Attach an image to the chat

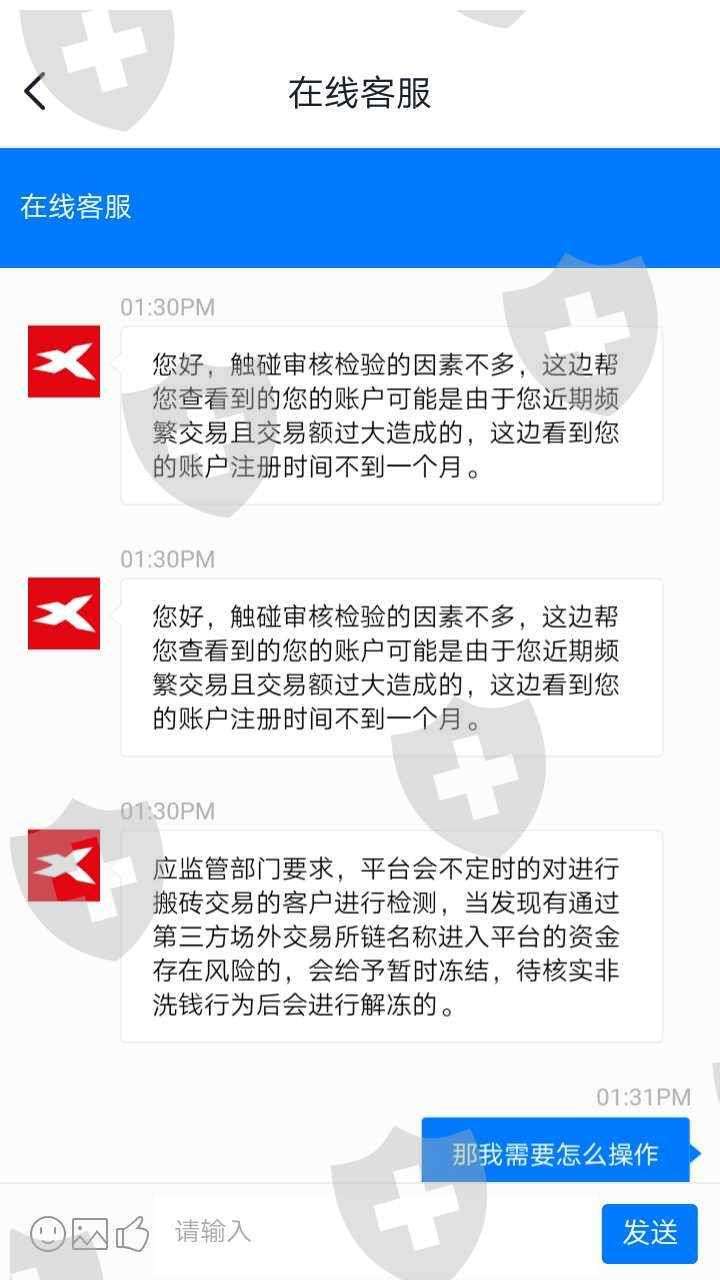(90, 1233)
